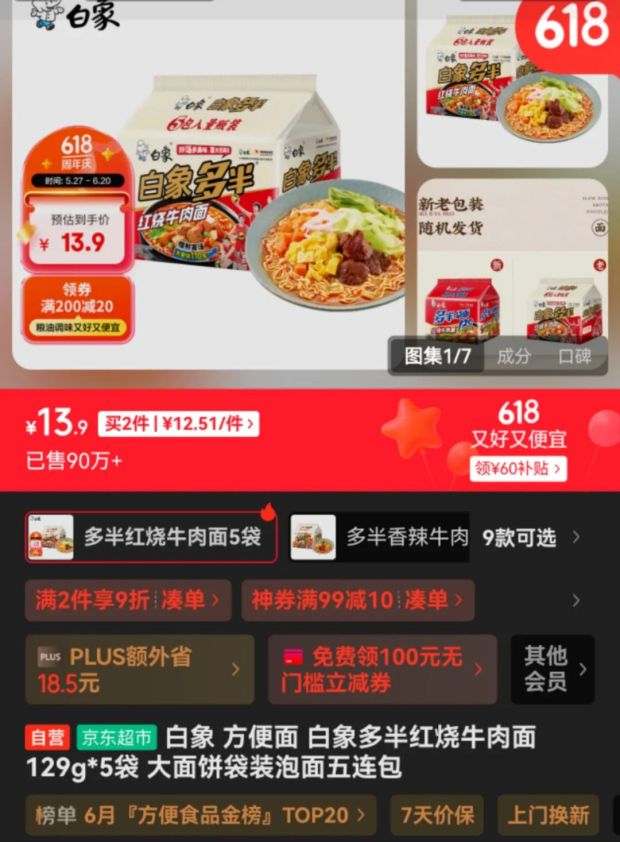Image resolution: width=620 pixels, height=842 pixels.
Task: Open 方便食品金榜 TOP20 ranking
Action: coord(201,815)
